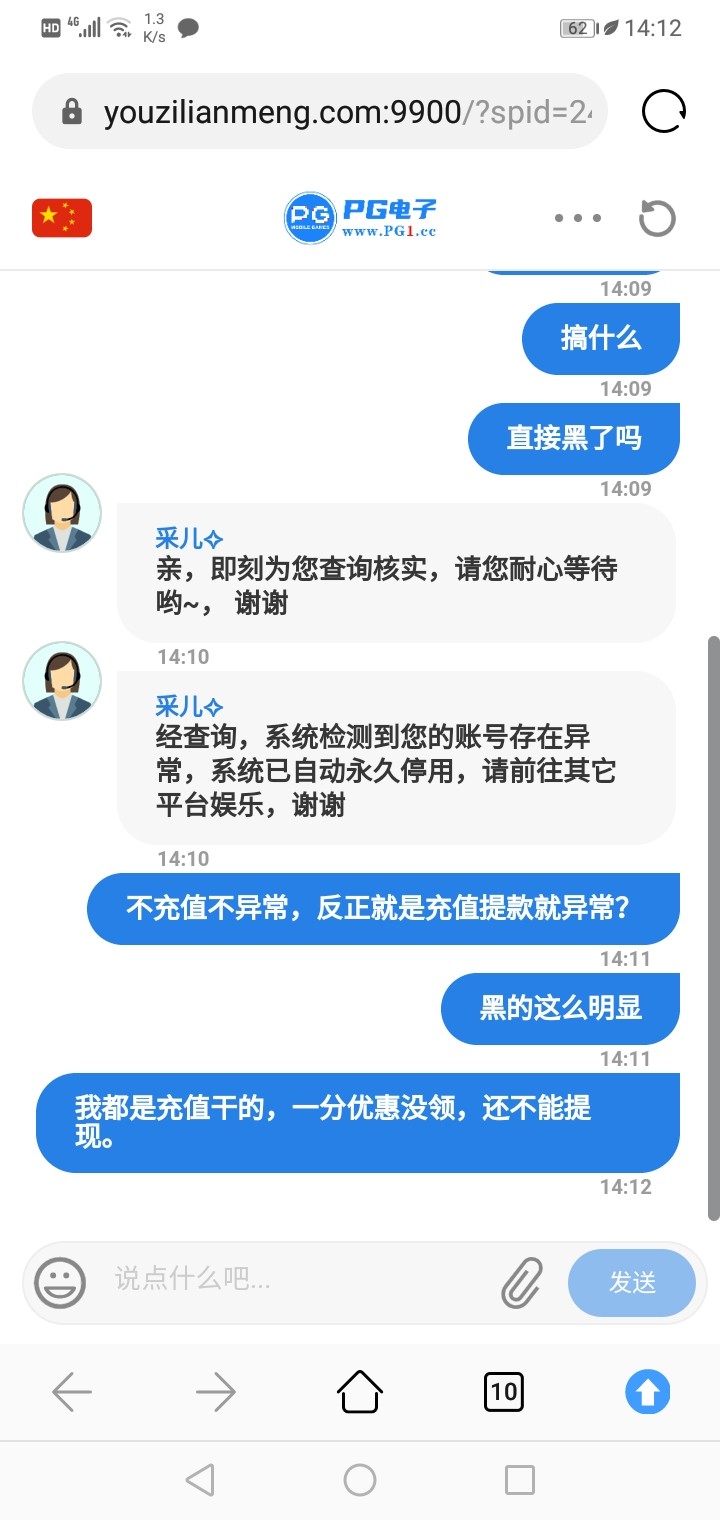Viewport: 720px width, 1520px height.
Task: Refresh the chat conversation
Action: tap(657, 218)
